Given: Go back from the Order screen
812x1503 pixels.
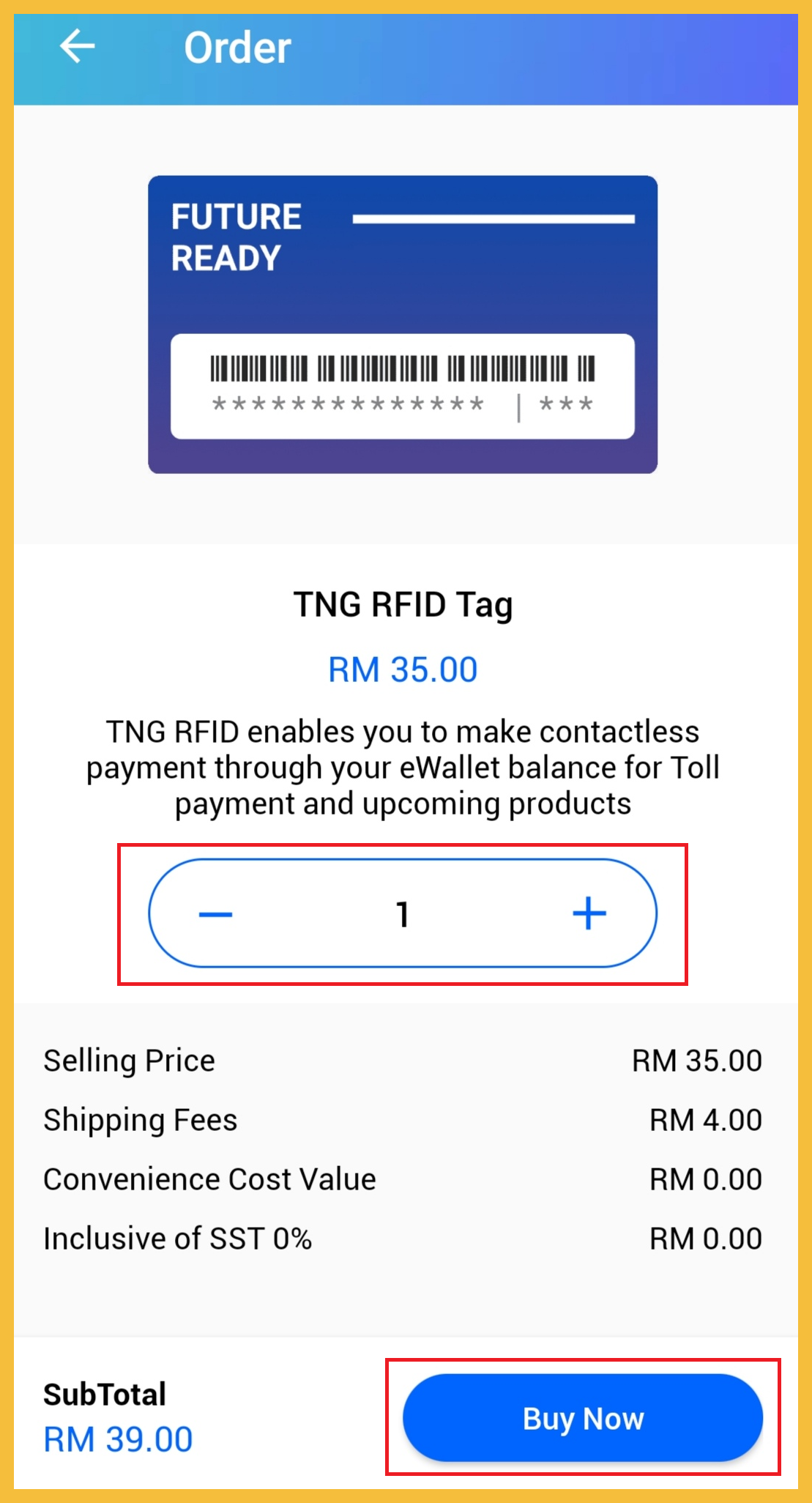Looking at the screenshot, I should [77, 47].
